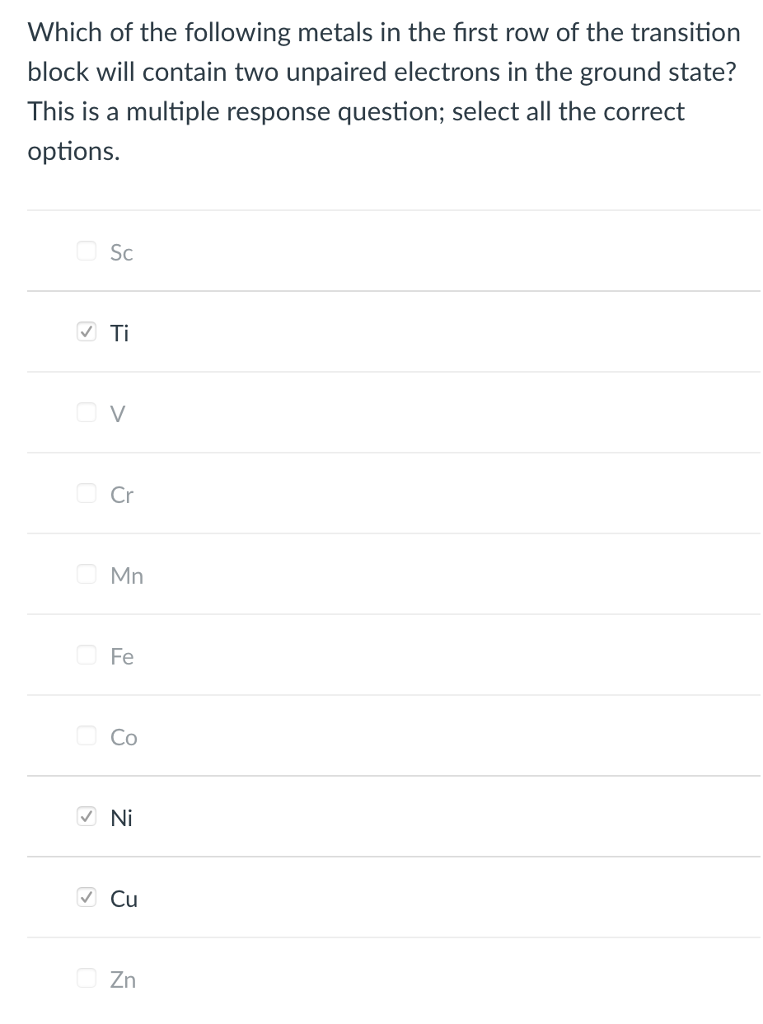Click the Cu answer row
Image resolution: width=763 pixels, height=1024 pixels.
tap(123, 898)
